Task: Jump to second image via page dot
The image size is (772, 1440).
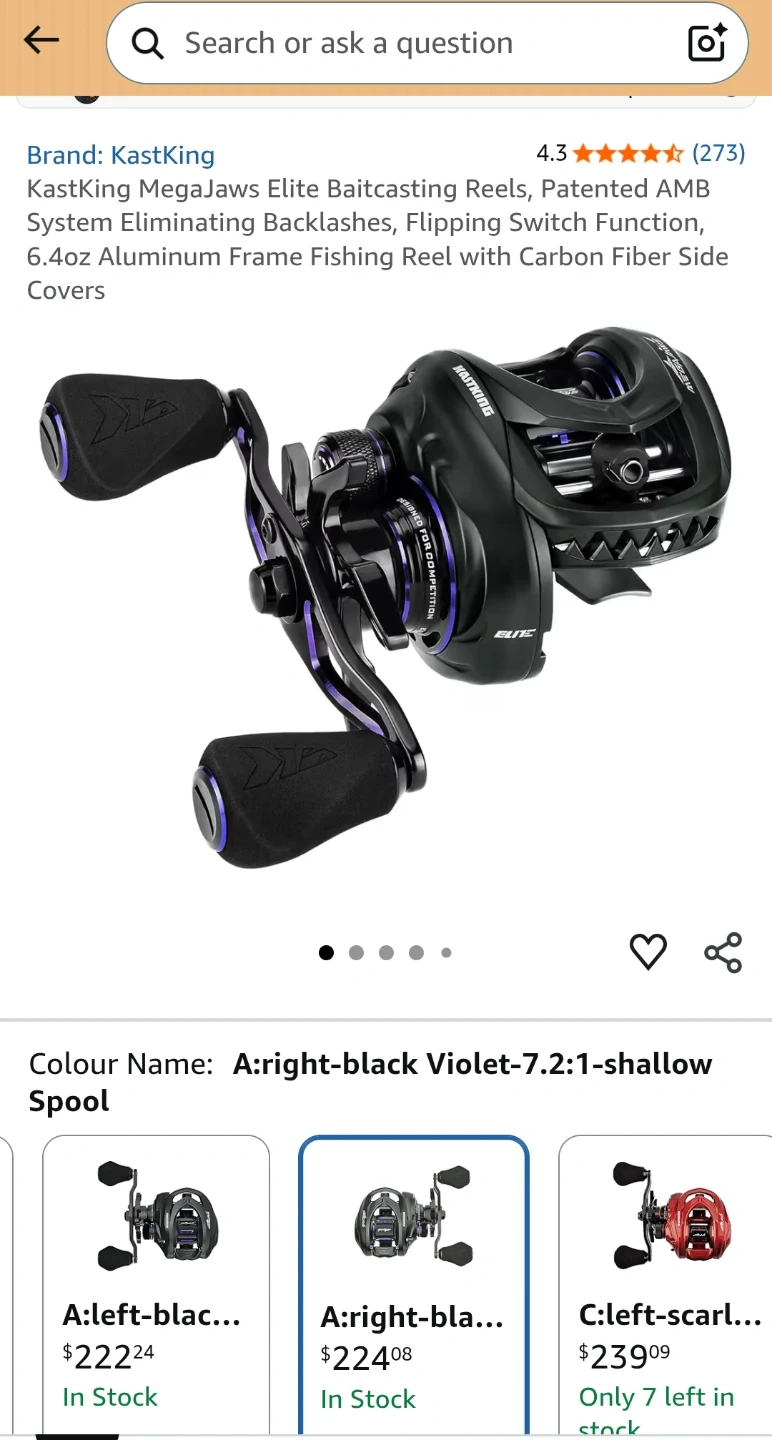Action: (356, 953)
